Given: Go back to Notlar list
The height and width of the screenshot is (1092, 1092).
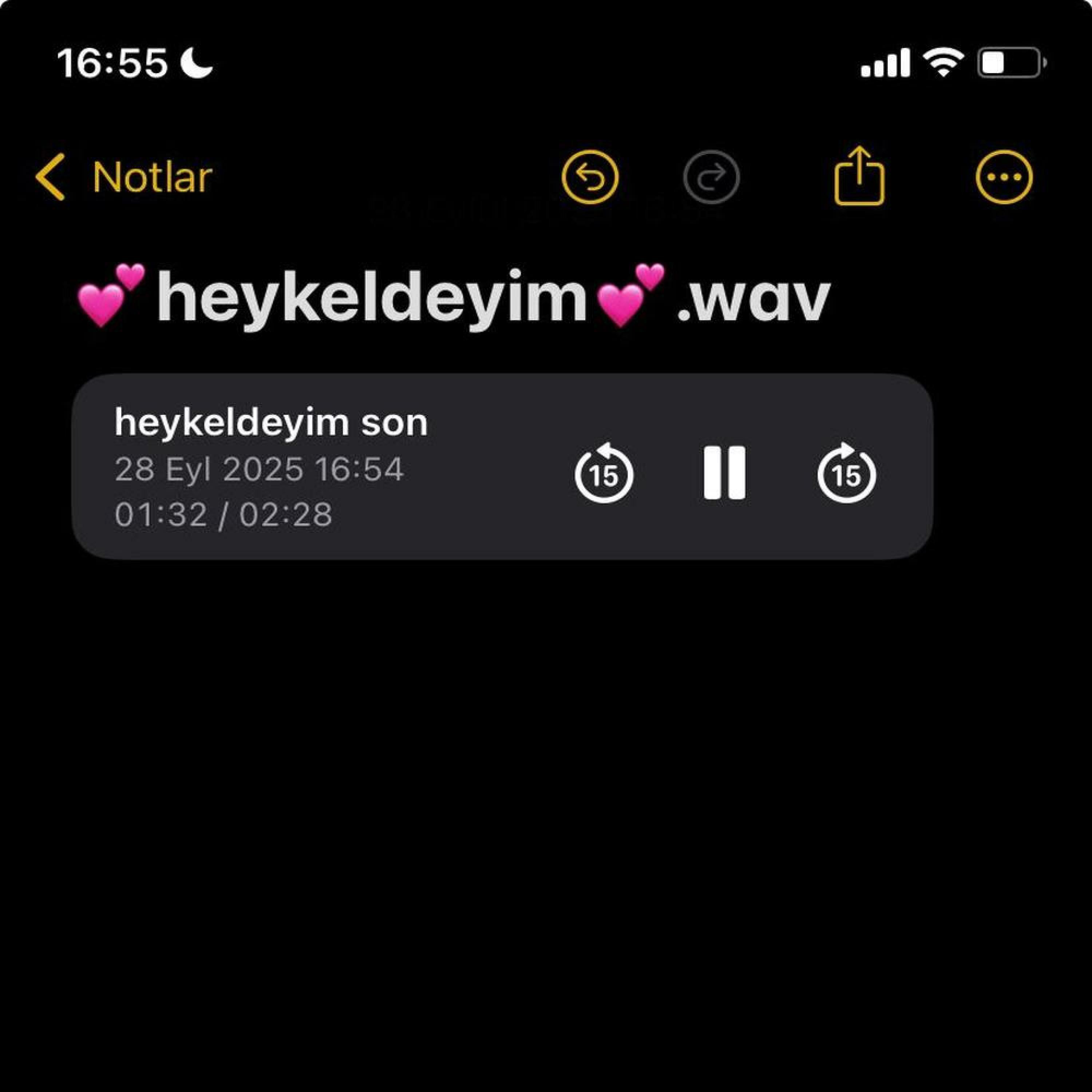Looking at the screenshot, I should tap(123, 177).
